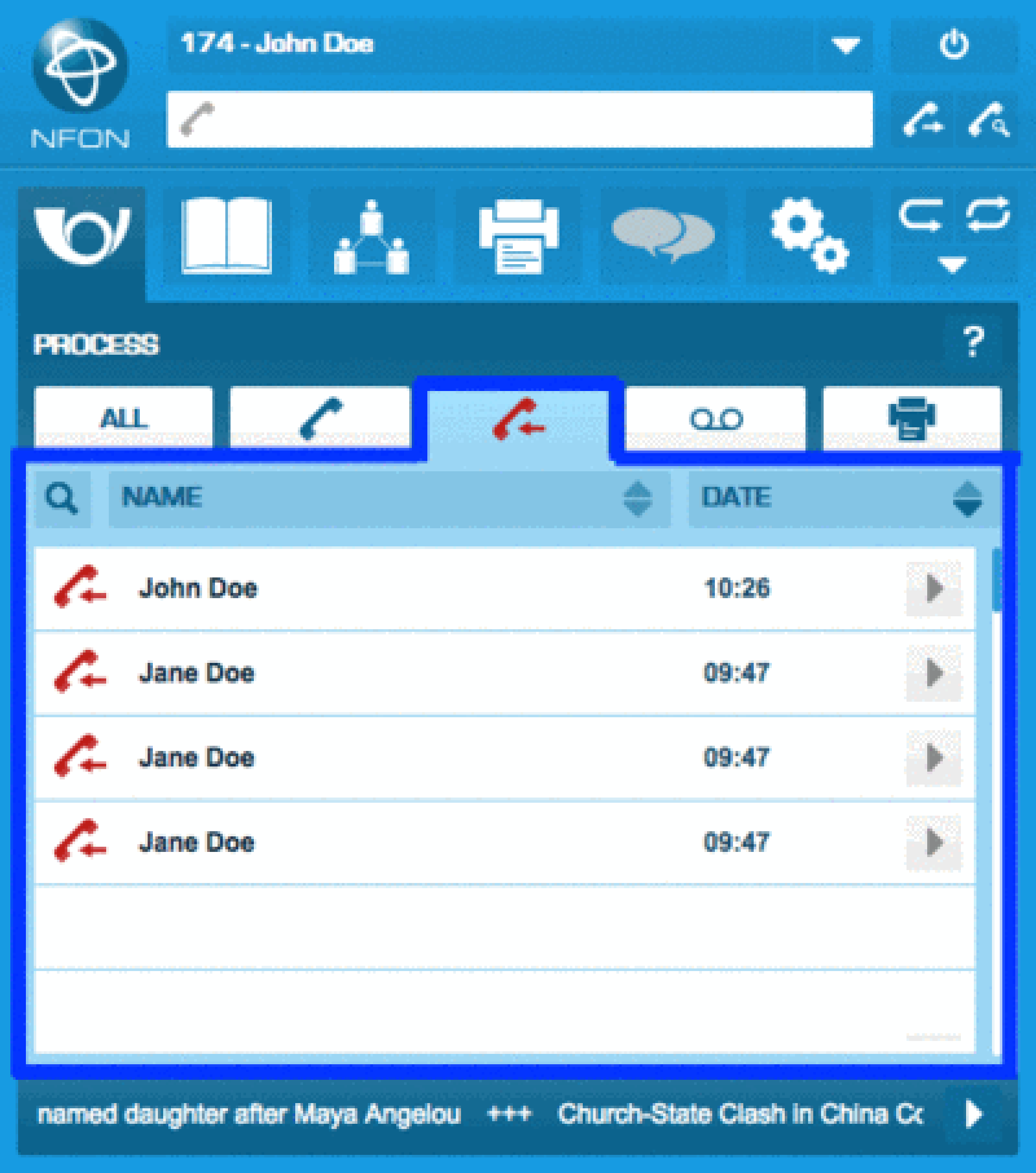The height and width of the screenshot is (1173, 1036).
Task: Show the blue phone calls filter
Action: [x=320, y=418]
